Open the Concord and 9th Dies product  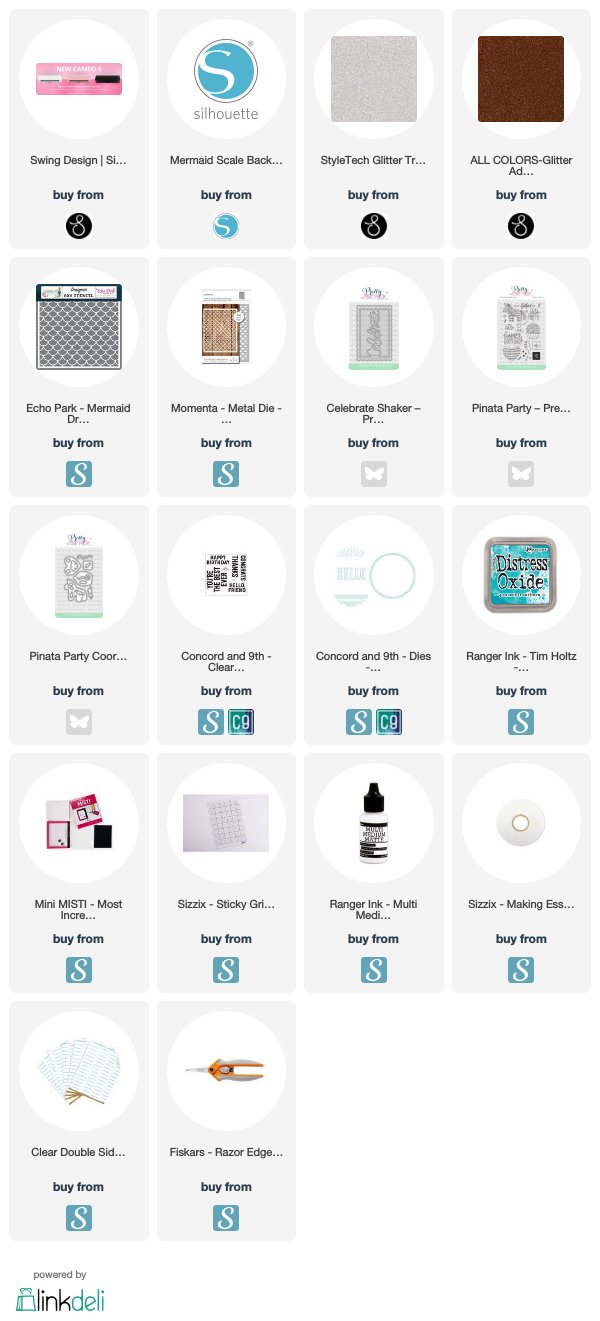click(x=373, y=625)
